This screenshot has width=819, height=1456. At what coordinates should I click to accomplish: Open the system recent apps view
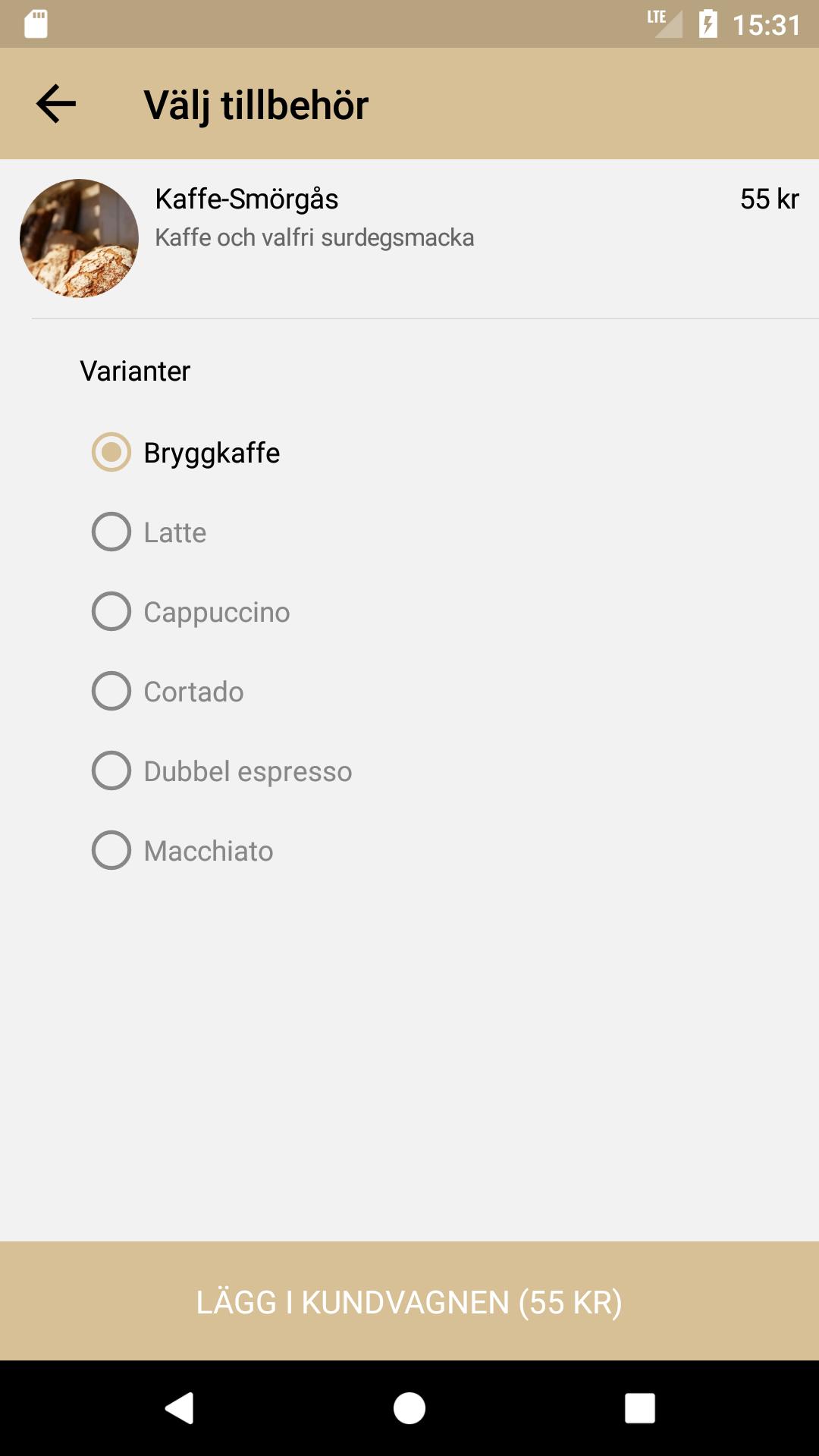(x=639, y=1408)
